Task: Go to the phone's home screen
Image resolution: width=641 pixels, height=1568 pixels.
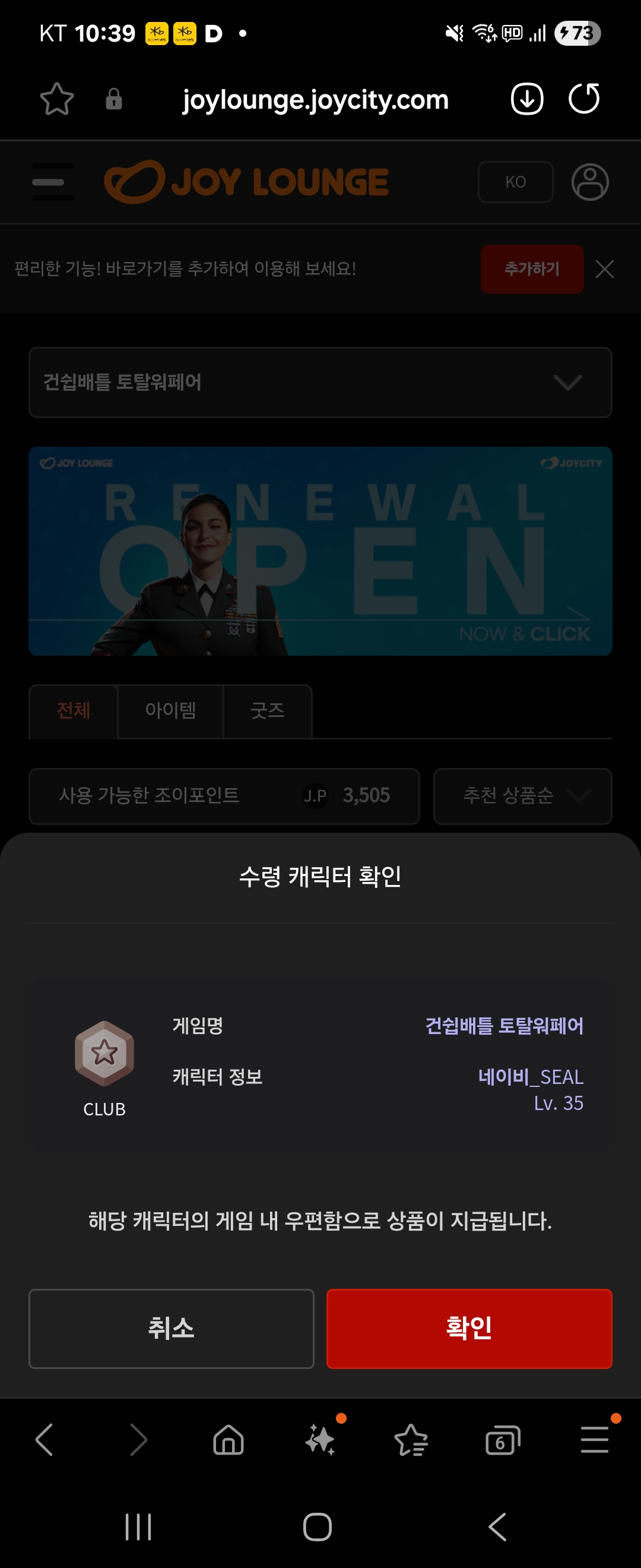Action: click(x=318, y=1526)
